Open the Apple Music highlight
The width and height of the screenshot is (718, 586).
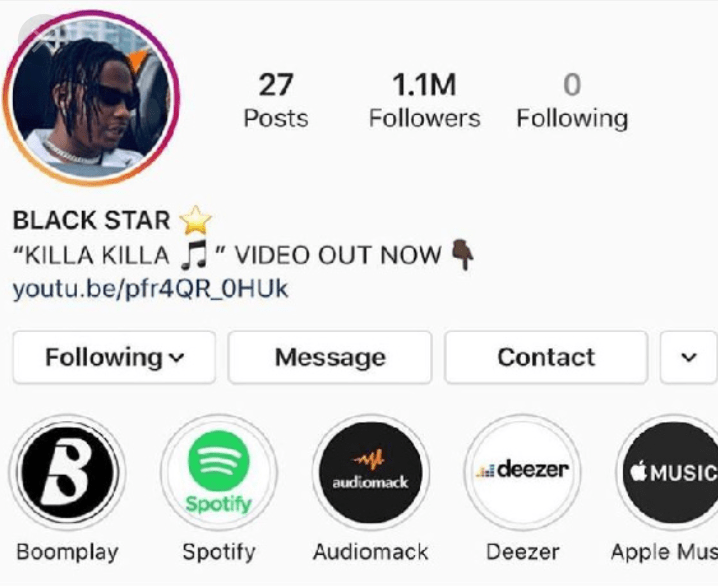tap(670, 472)
